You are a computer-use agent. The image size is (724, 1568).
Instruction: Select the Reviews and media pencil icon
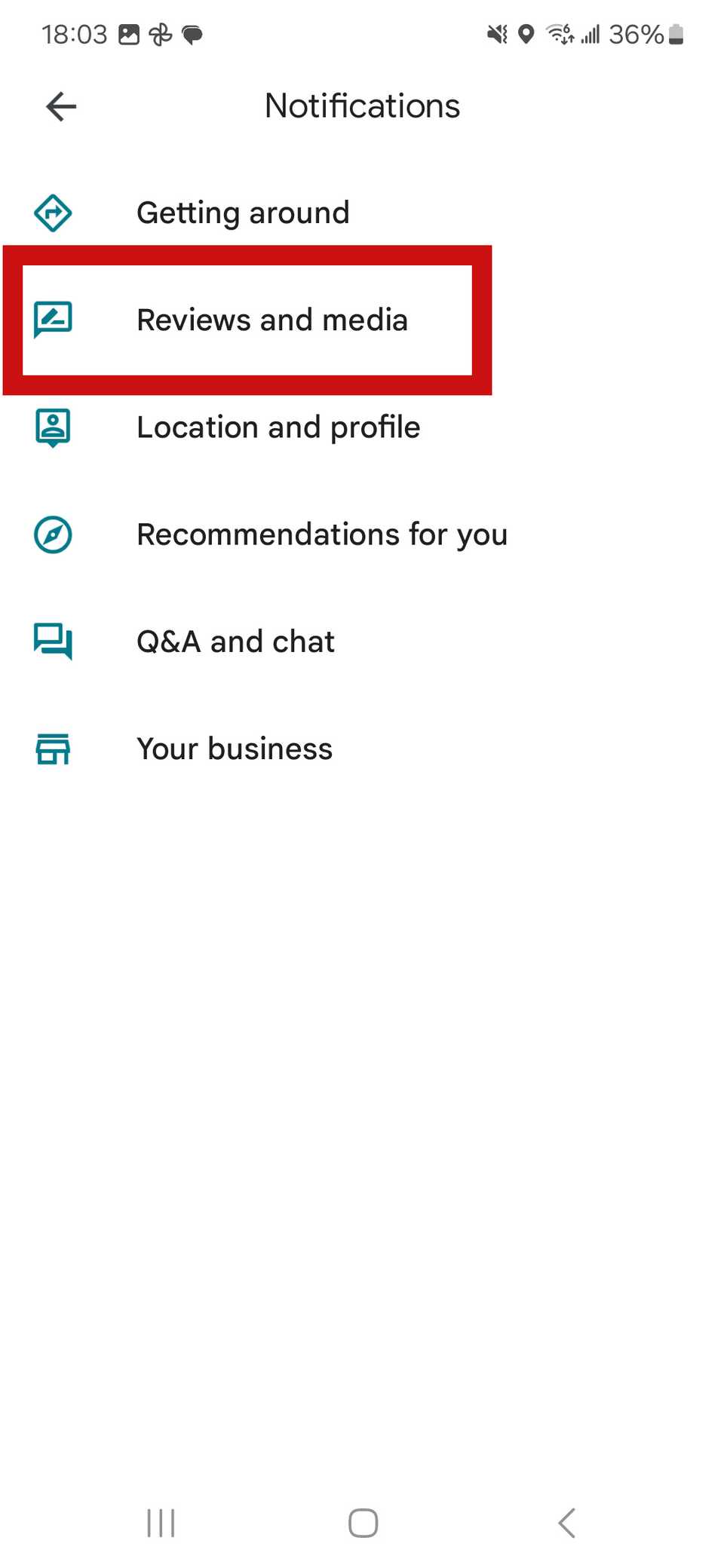(53, 319)
